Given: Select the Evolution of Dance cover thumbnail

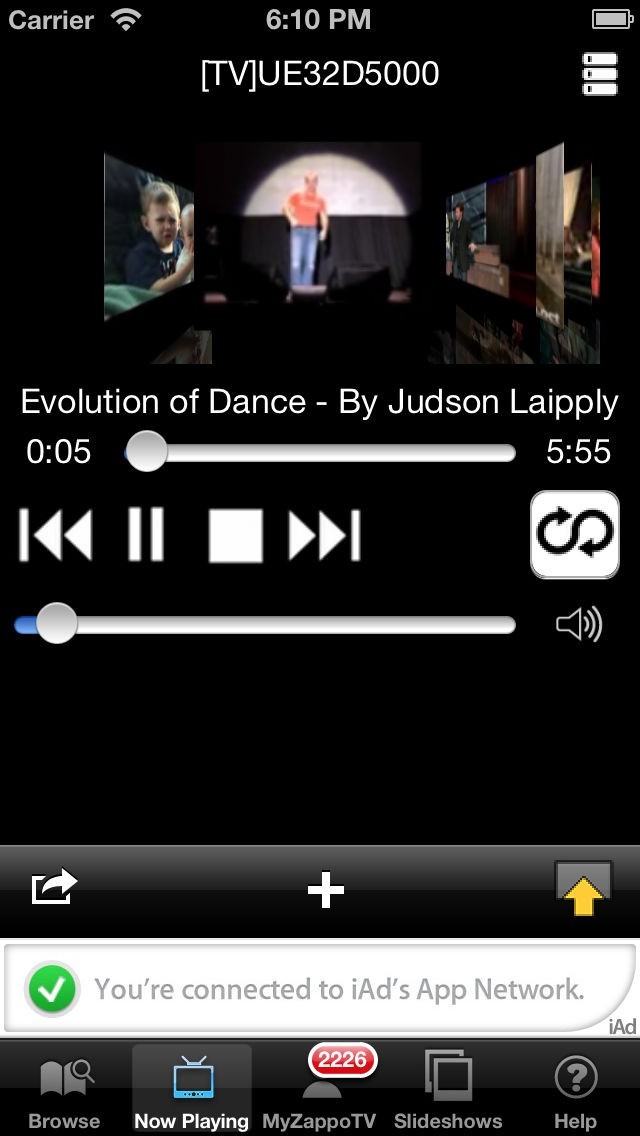Looking at the screenshot, I should click(308, 225).
